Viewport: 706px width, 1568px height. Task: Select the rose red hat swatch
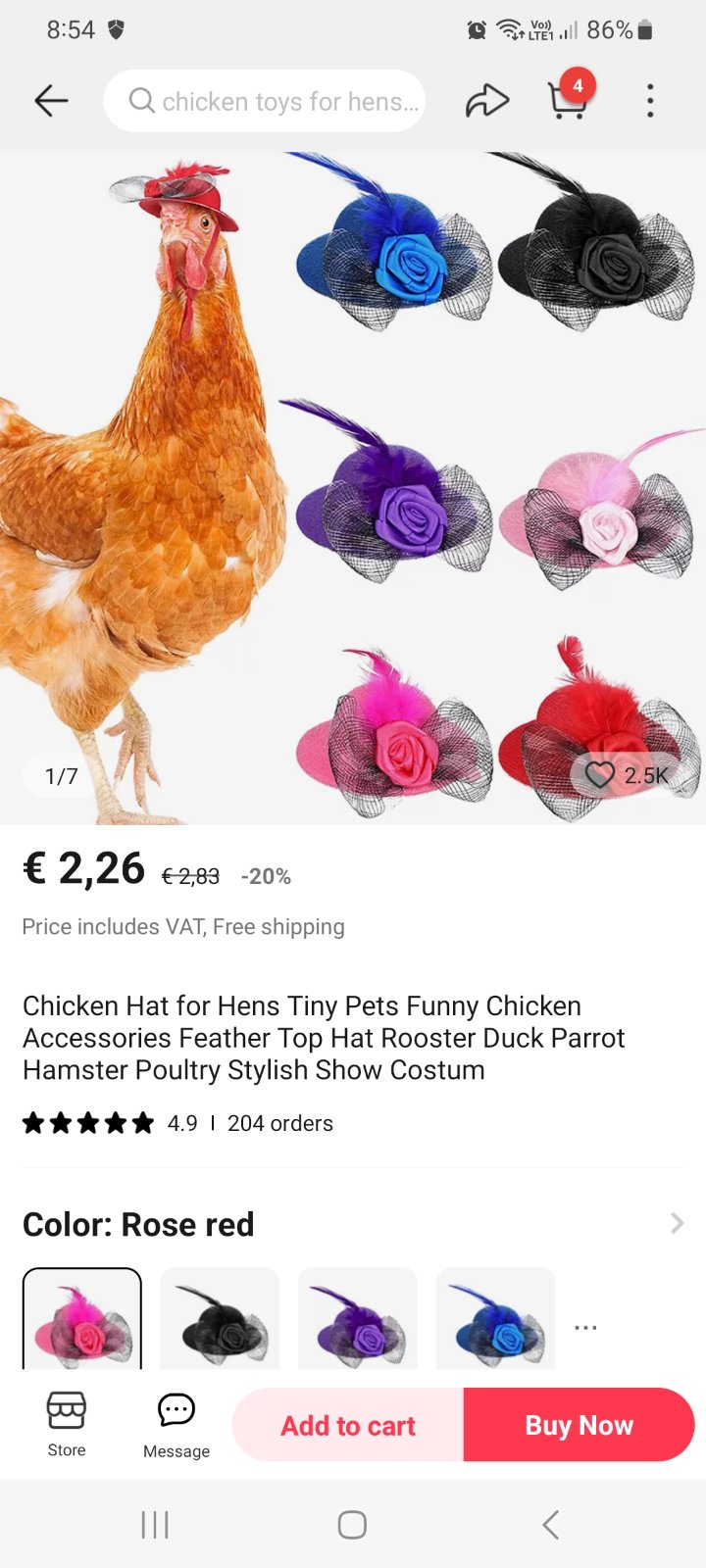click(82, 1319)
